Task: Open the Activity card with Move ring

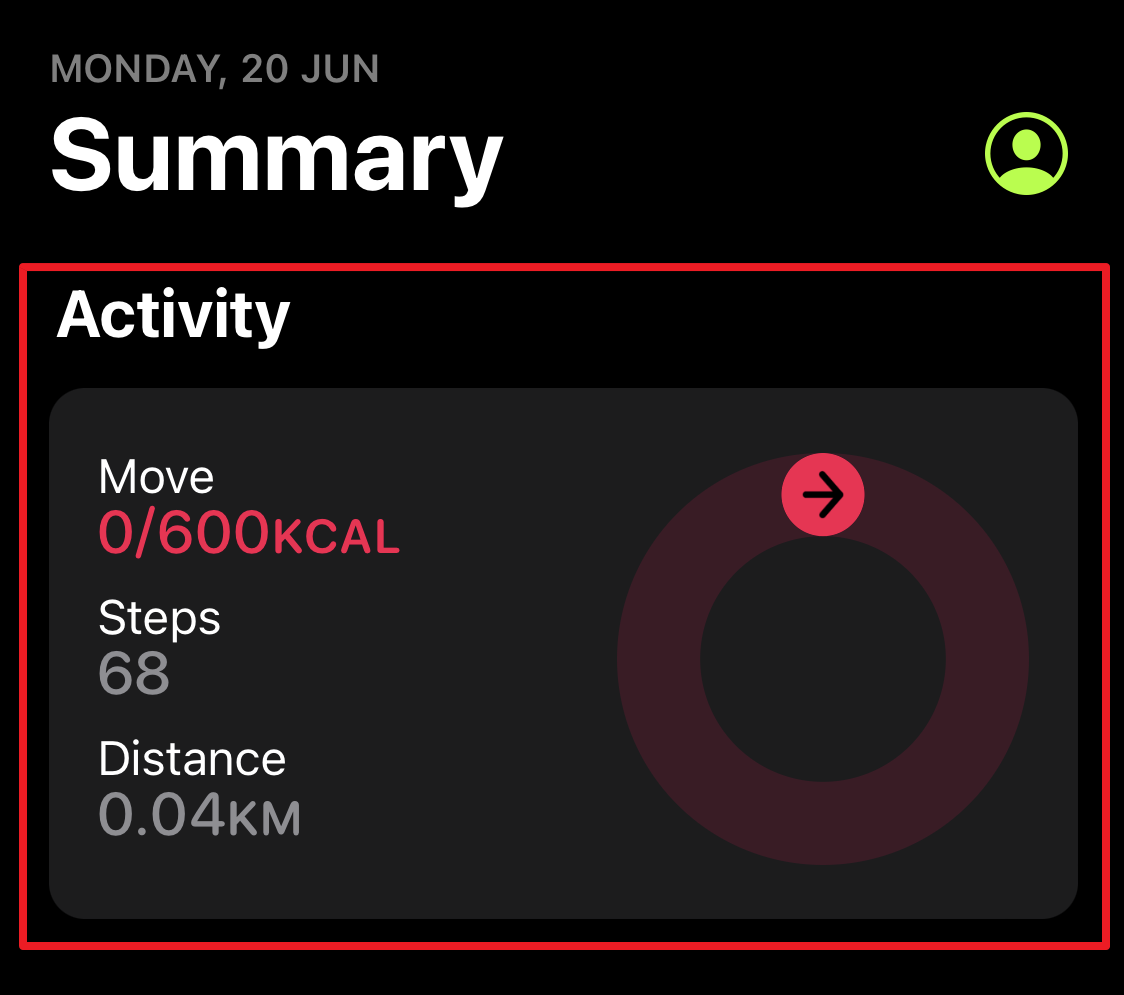Action: pyautogui.click(x=563, y=653)
